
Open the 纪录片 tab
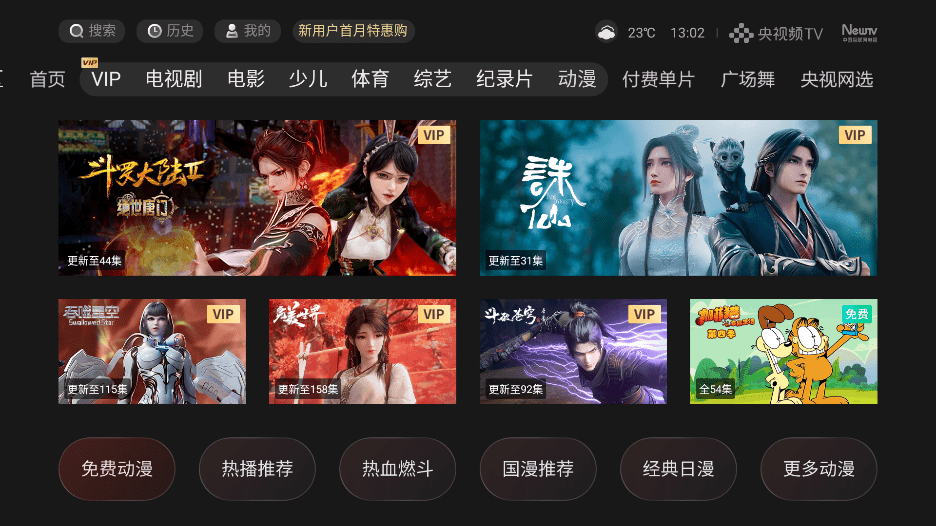[x=504, y=79]
